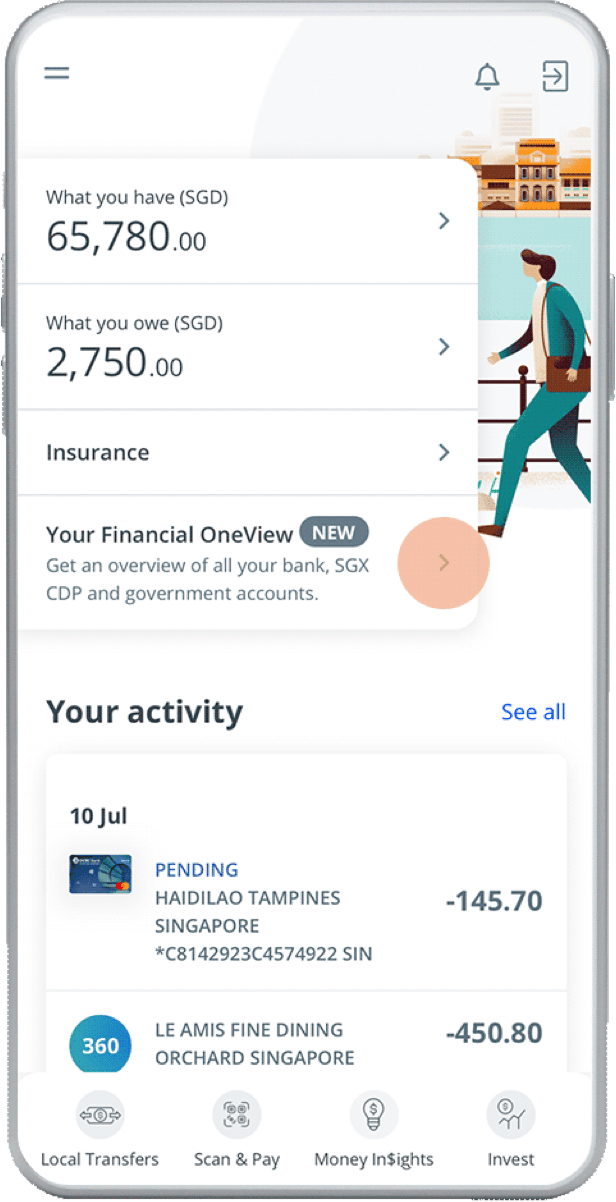Go to Local Transfers
Viewport: 616px width, 1202px height.
(x=99, y=1130)
